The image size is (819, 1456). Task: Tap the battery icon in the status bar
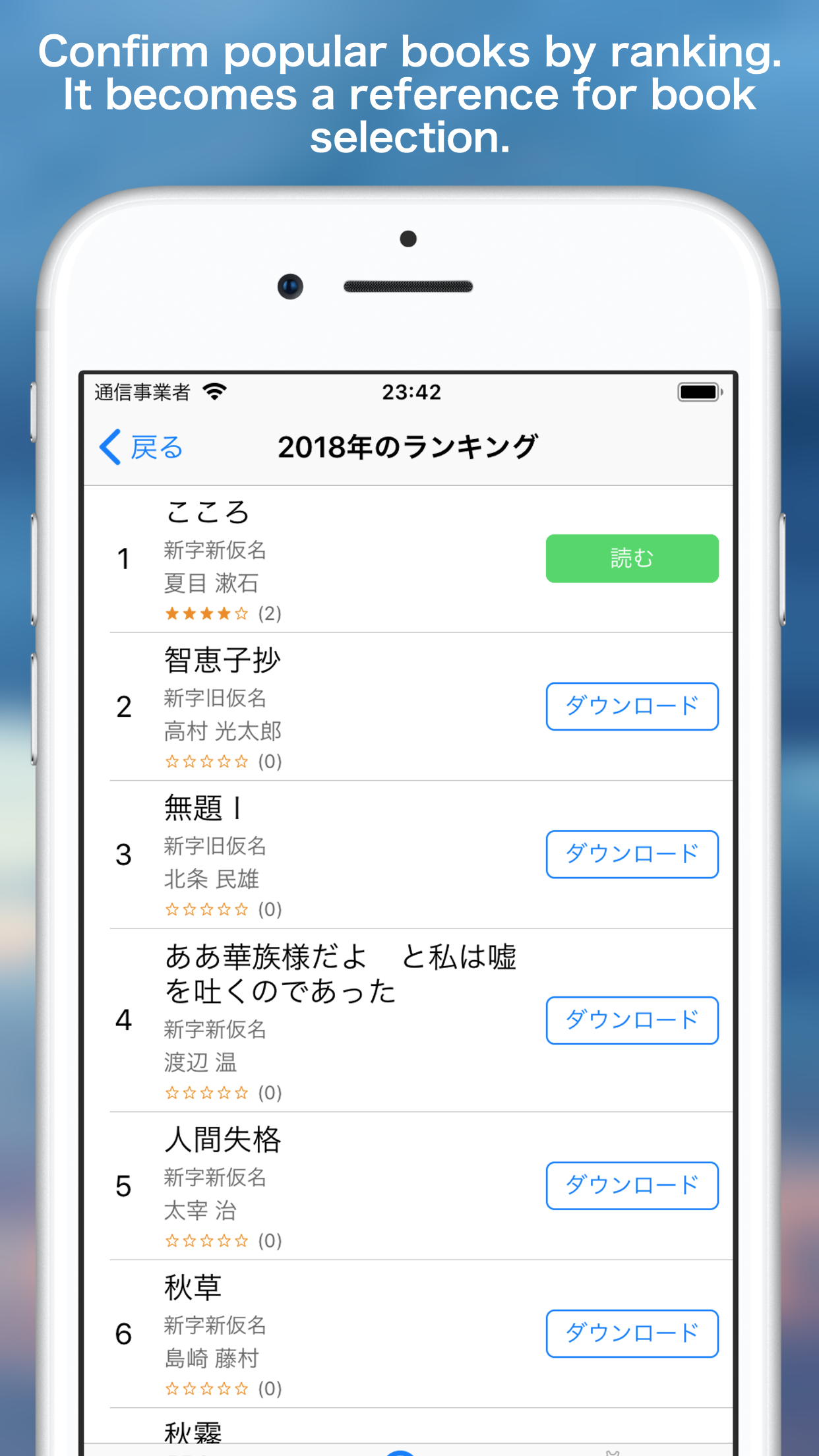(699, 391)
